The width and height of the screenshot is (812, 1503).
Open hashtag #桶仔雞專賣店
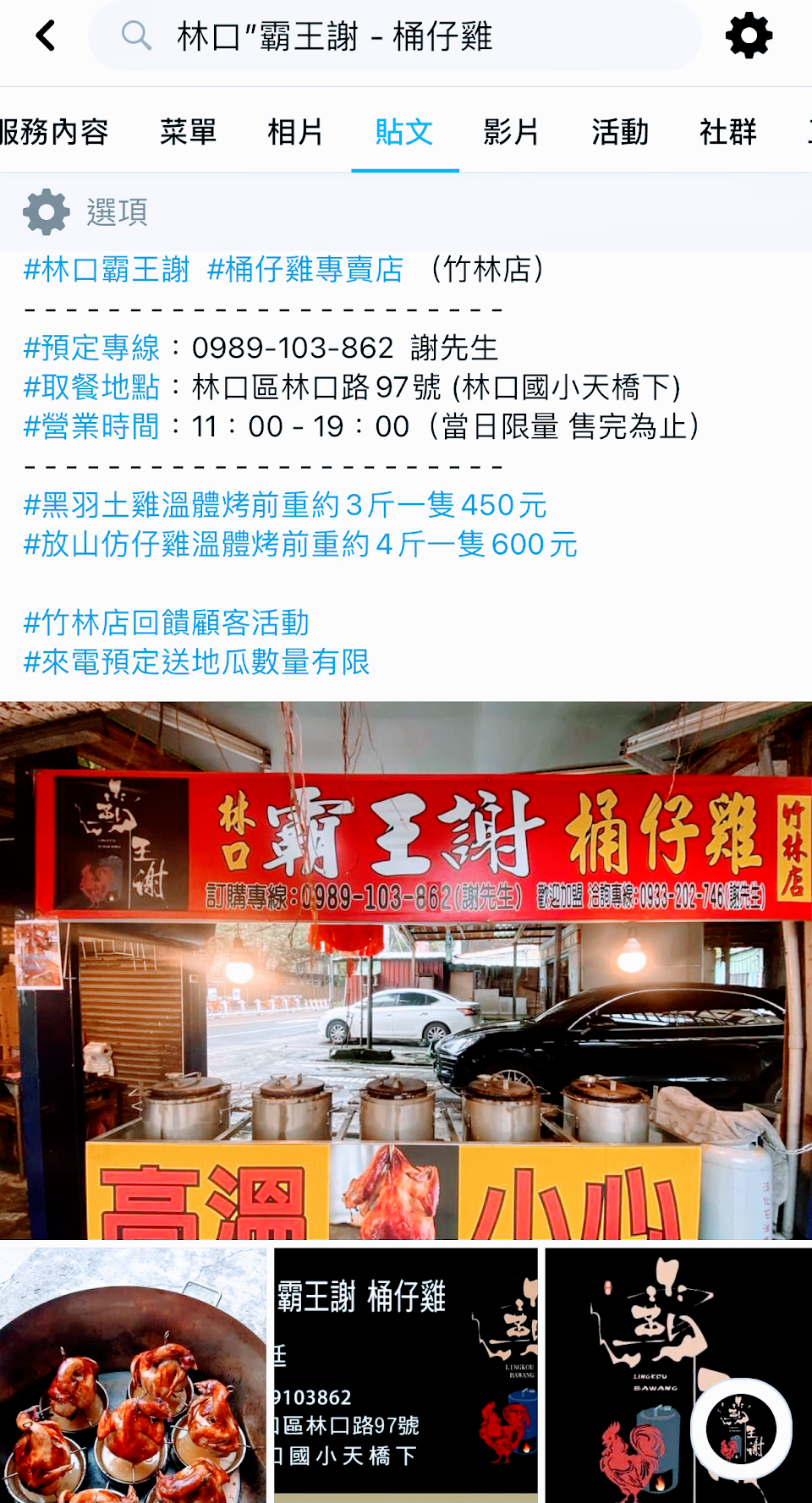305,270
